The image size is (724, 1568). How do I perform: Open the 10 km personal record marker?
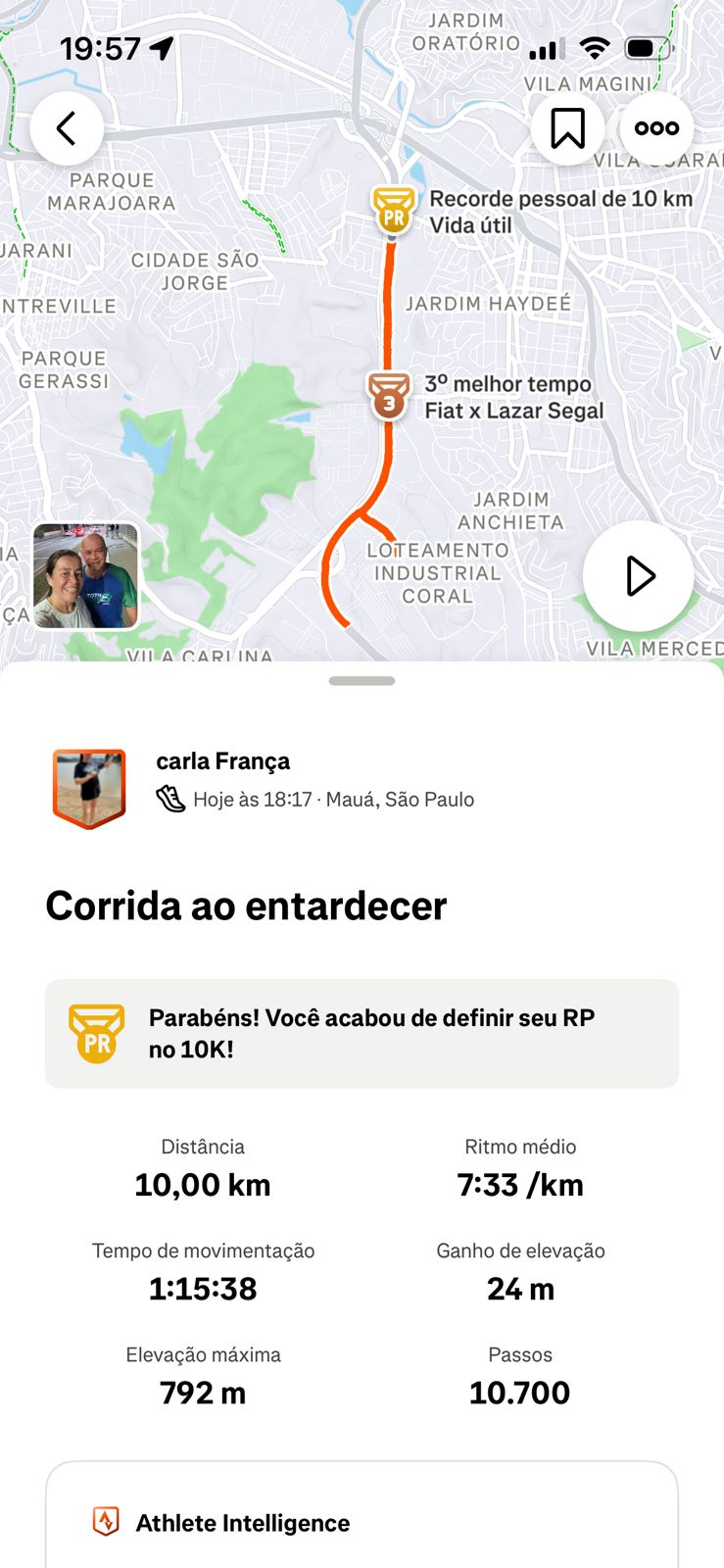(x=394, y=210)
